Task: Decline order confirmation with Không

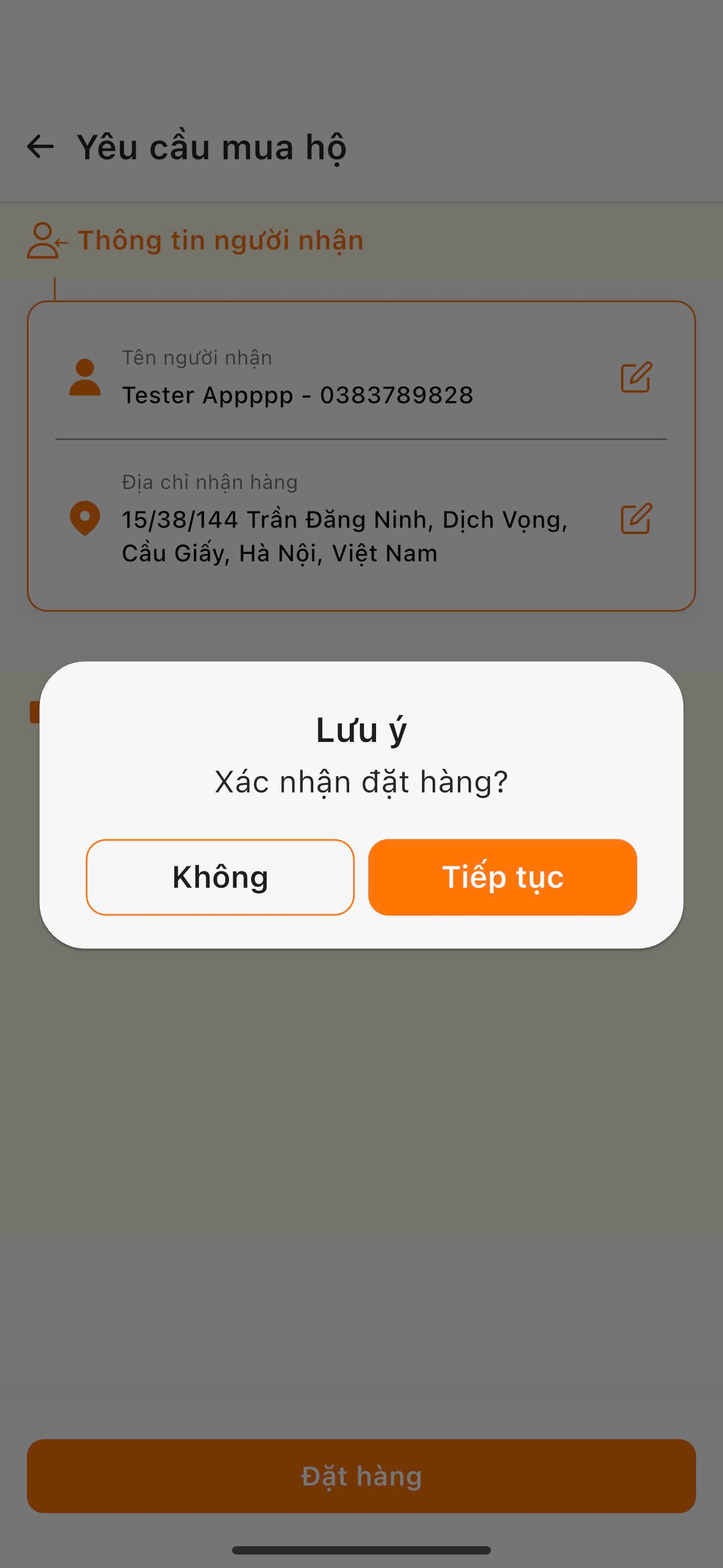Action: pos(220,877)
